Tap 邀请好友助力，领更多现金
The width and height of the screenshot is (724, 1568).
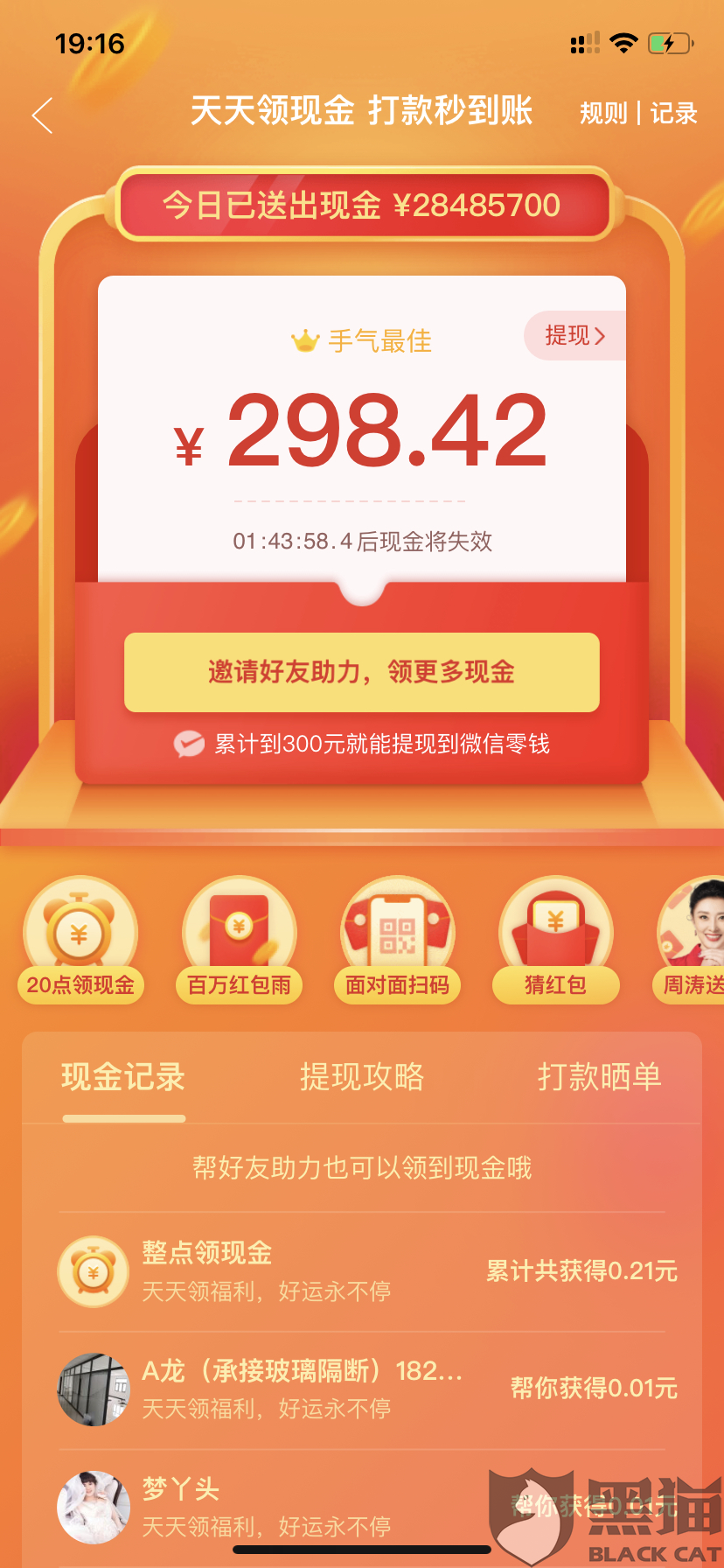[361, 672]
